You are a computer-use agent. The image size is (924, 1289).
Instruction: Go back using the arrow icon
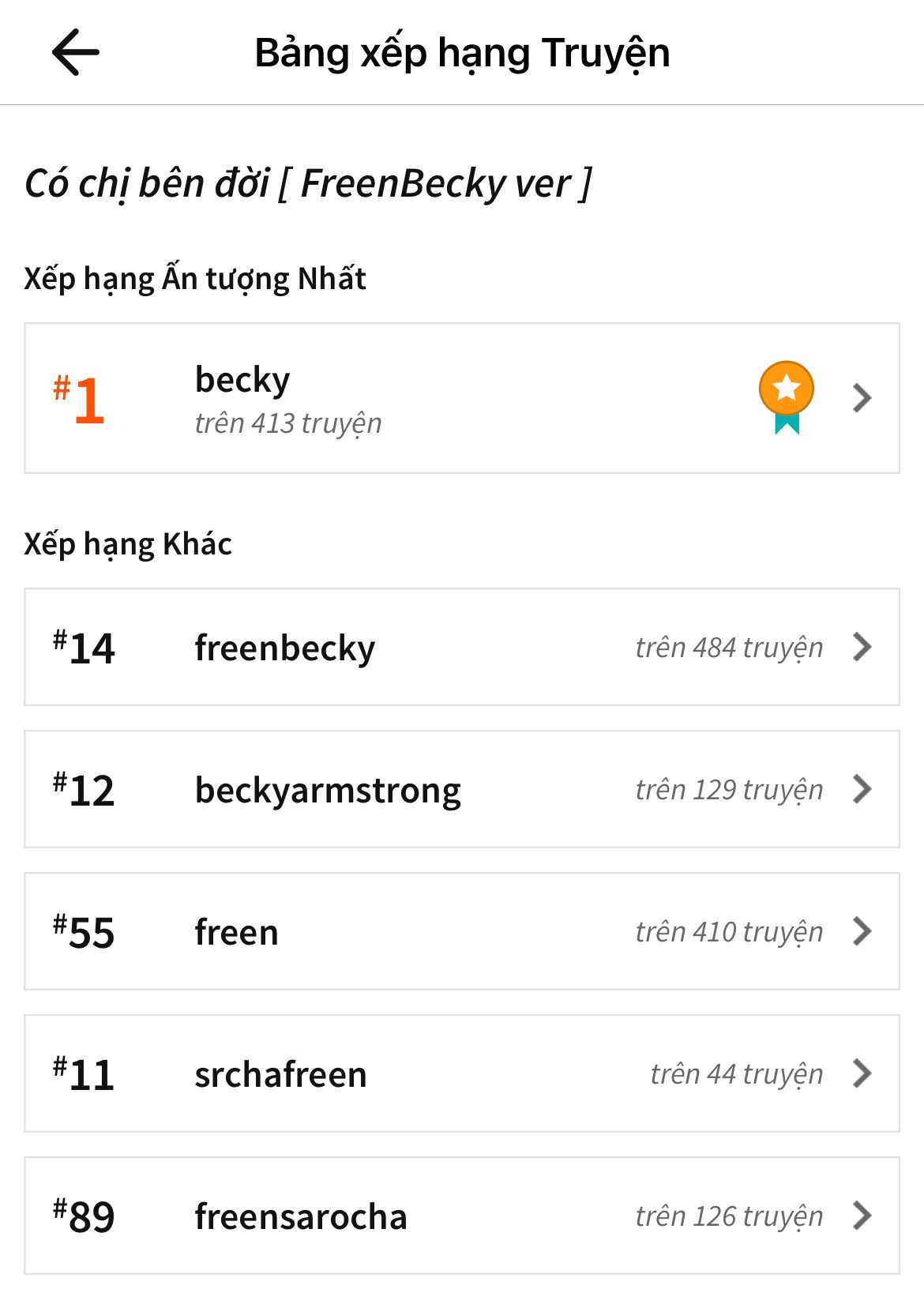click(x=76, y=52)
